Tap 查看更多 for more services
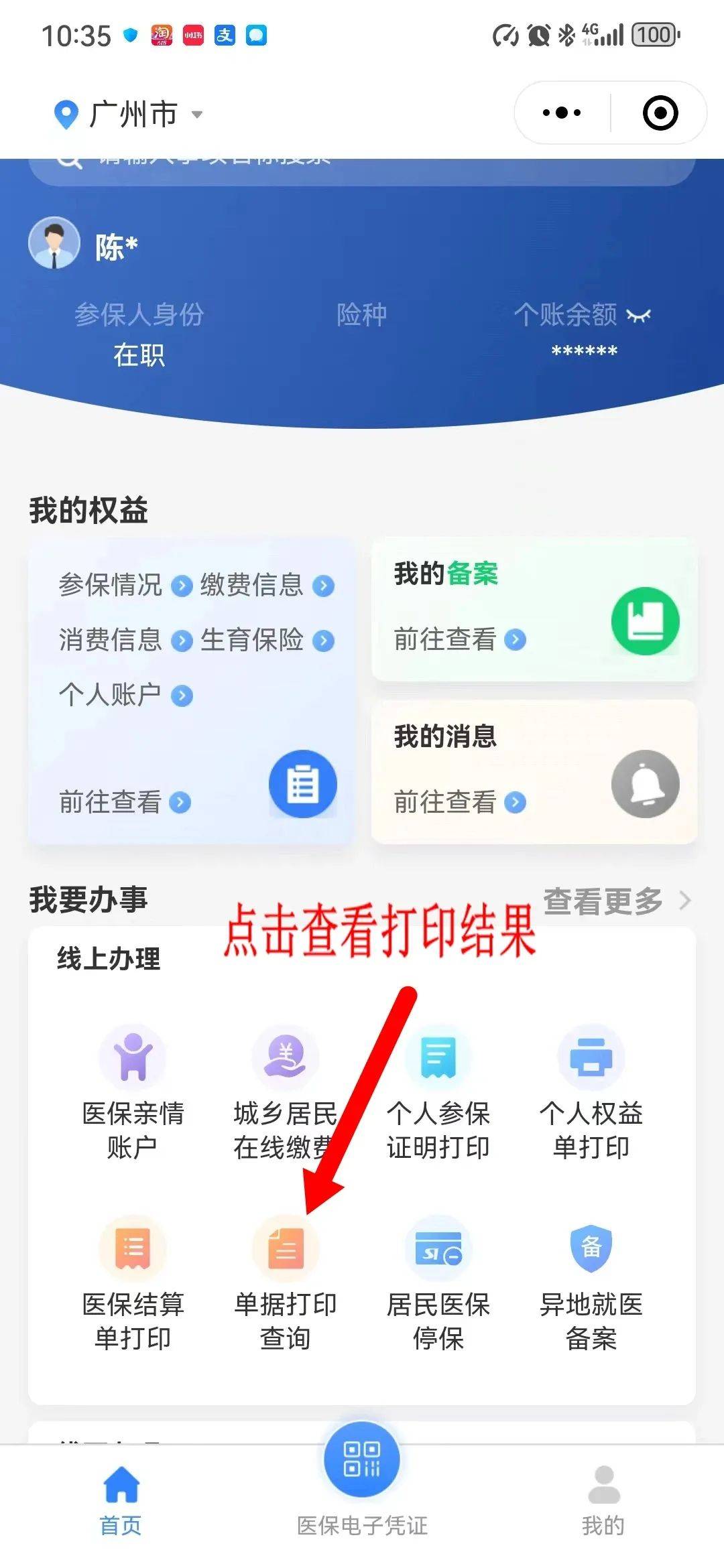 click(615, 901)
